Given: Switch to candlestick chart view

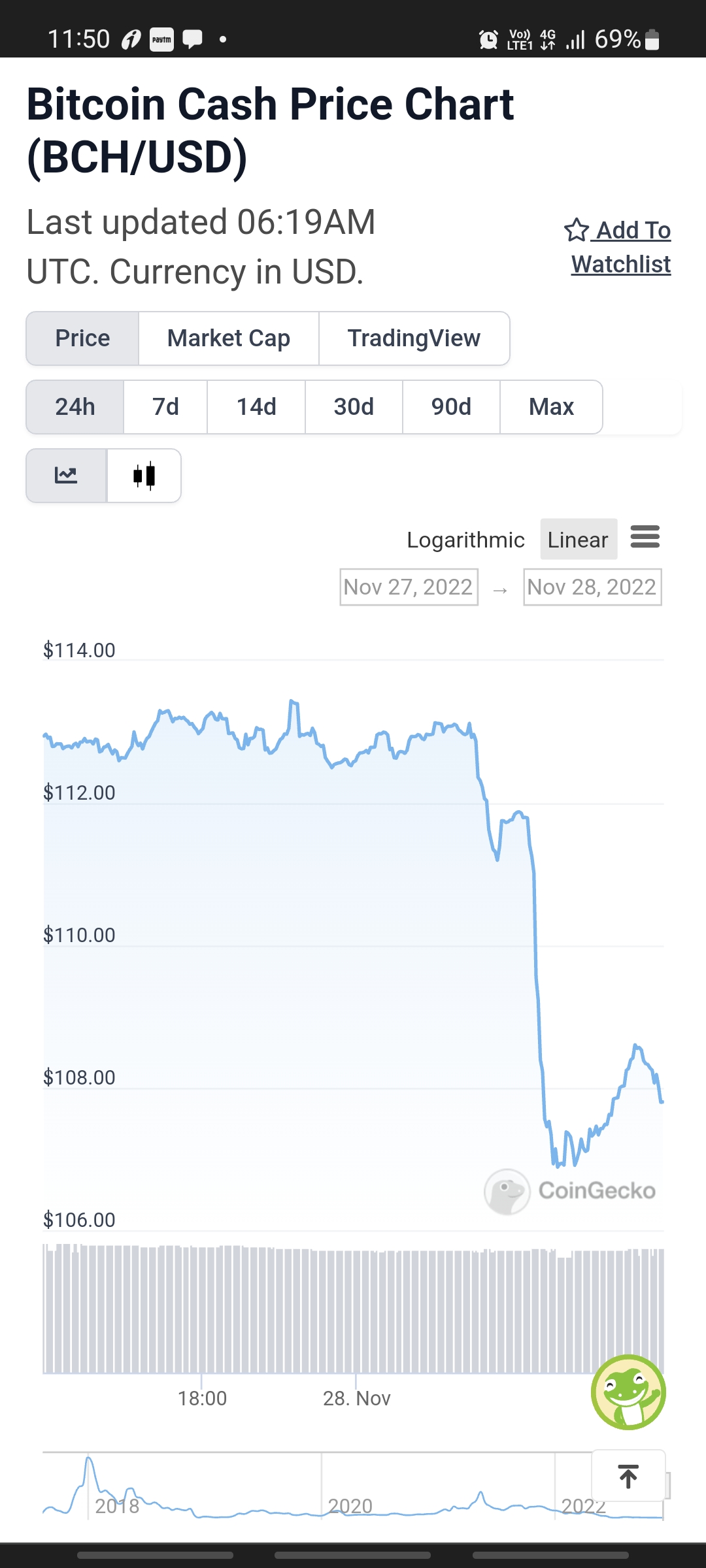Looking at the screenshot, I should click(x=144, y=476).
